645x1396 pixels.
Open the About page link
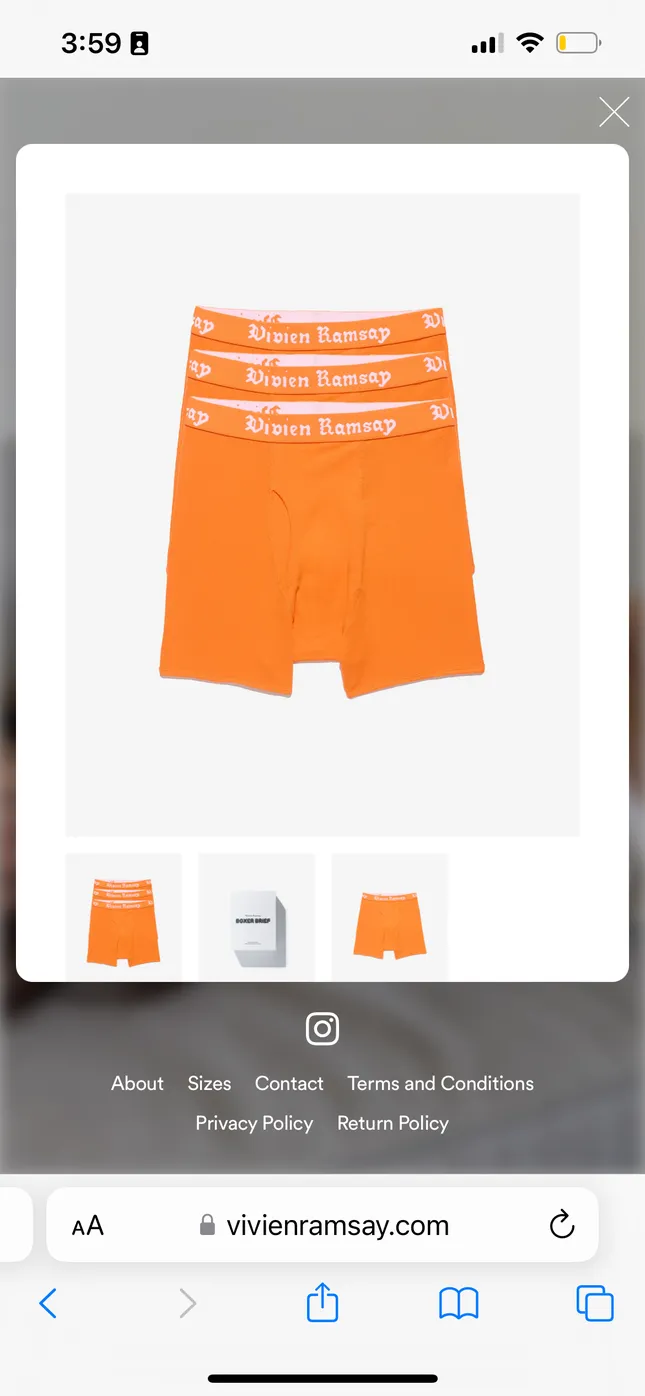point(137,1083)
